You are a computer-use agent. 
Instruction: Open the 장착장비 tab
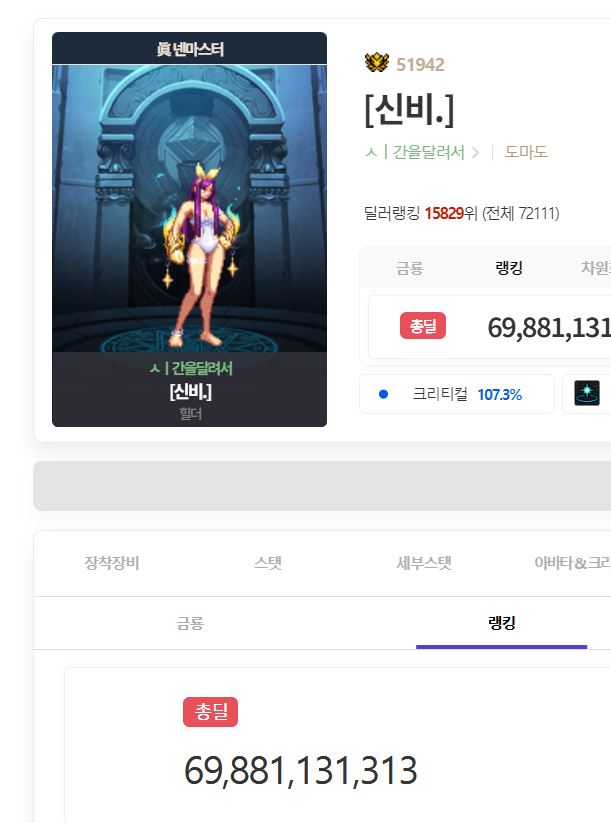pos(111,563)
